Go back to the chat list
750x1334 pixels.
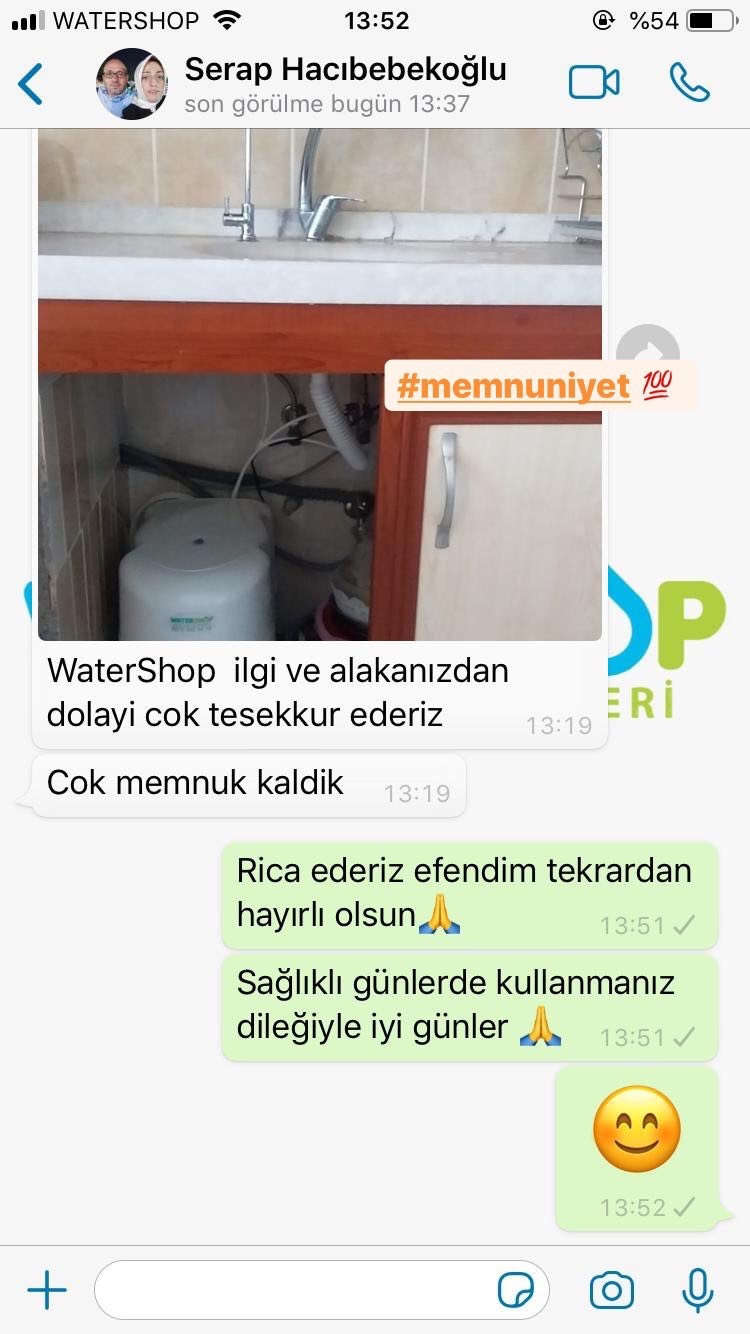(31, 83)
